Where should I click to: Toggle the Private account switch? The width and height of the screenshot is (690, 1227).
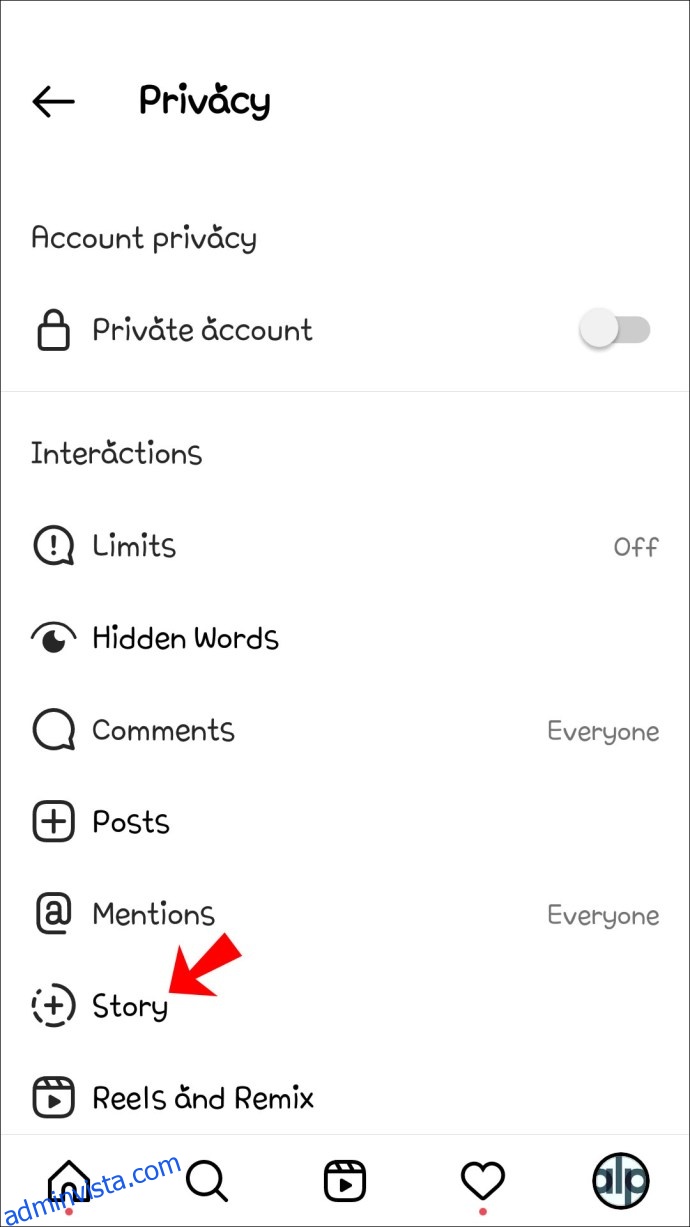coord(615,330)
